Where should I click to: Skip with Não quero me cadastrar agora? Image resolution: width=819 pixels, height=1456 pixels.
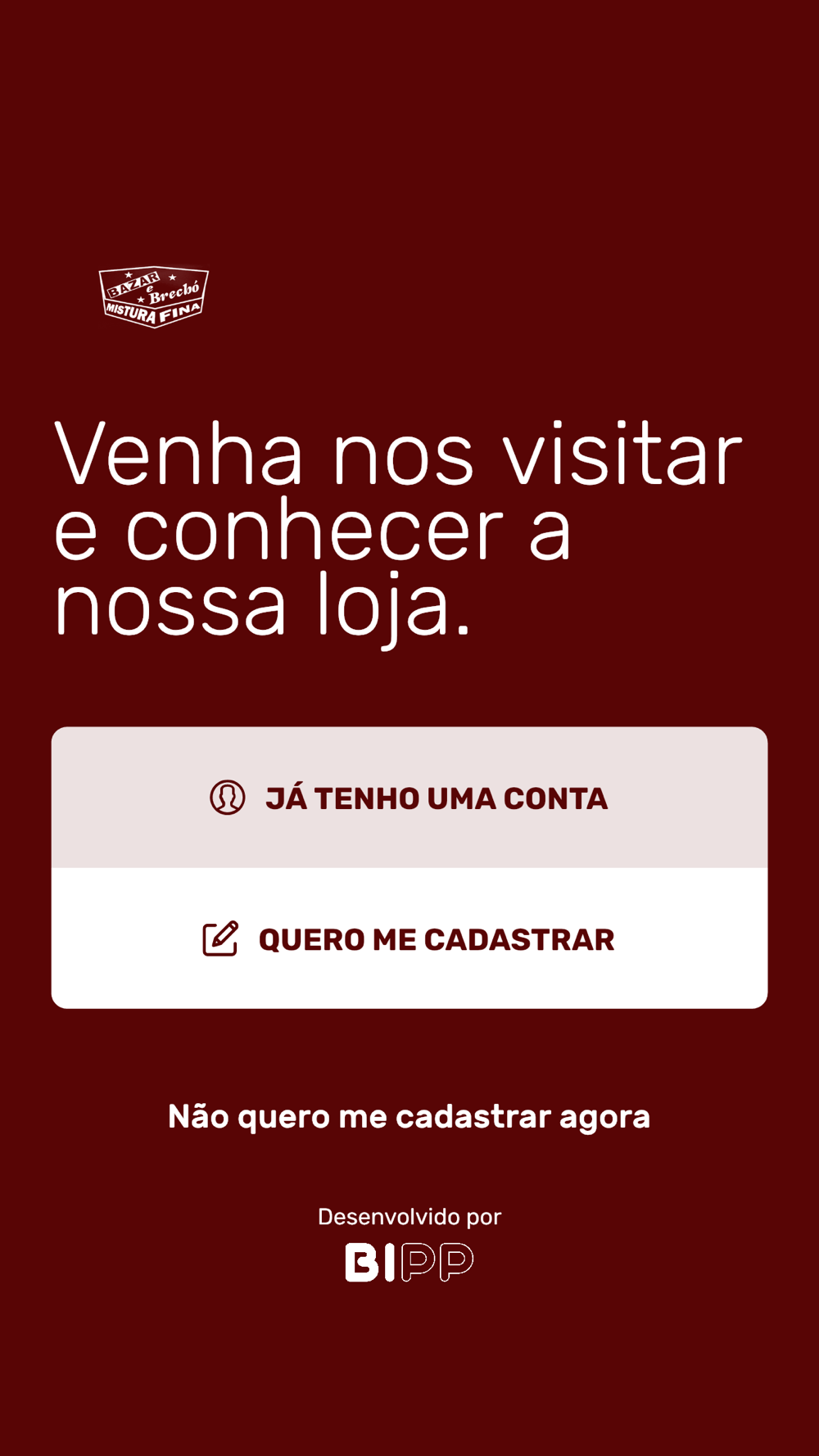click(x=409, y=1117)
